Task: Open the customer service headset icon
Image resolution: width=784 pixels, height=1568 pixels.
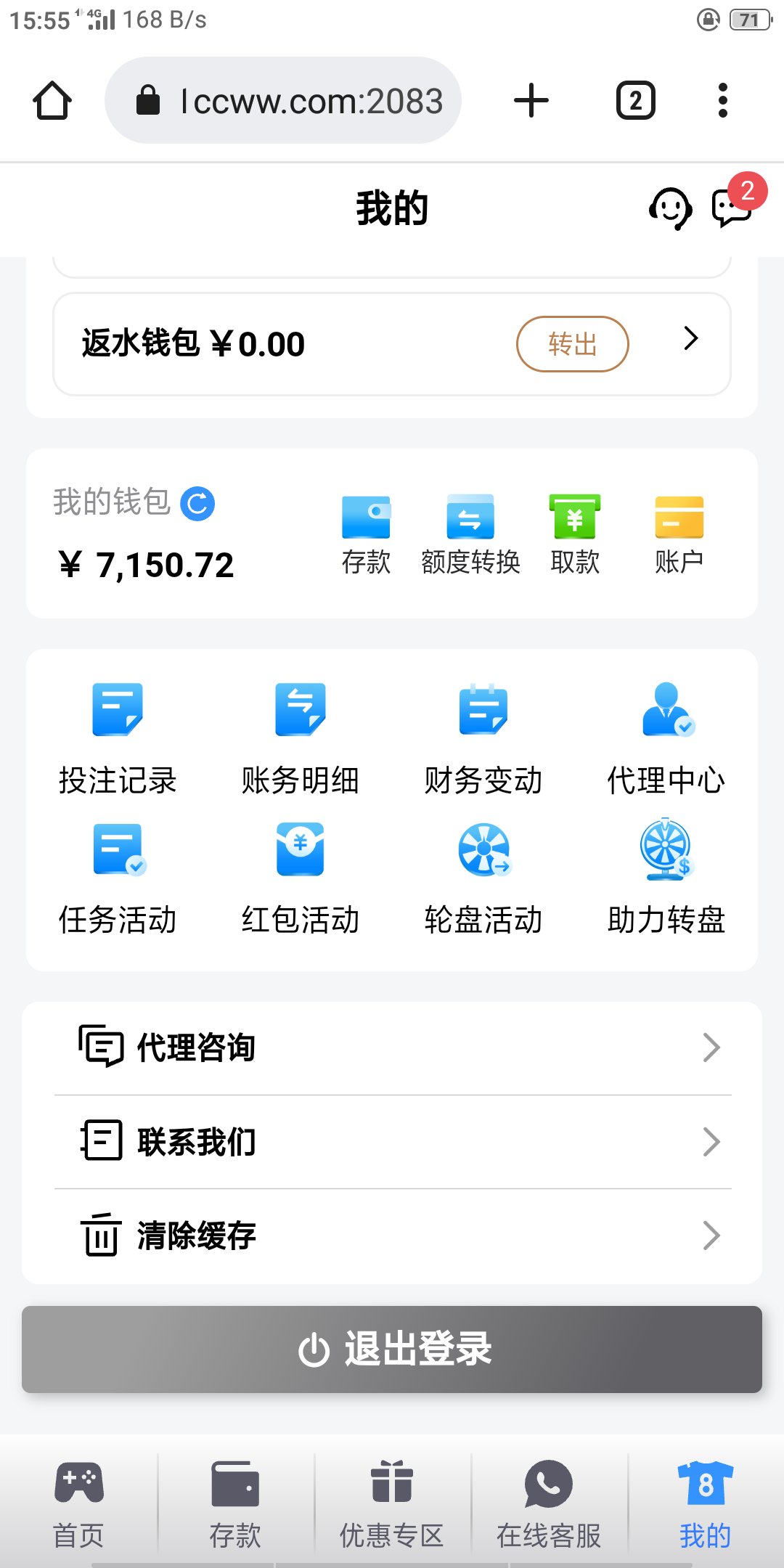Action: click(x=669, y=208)
